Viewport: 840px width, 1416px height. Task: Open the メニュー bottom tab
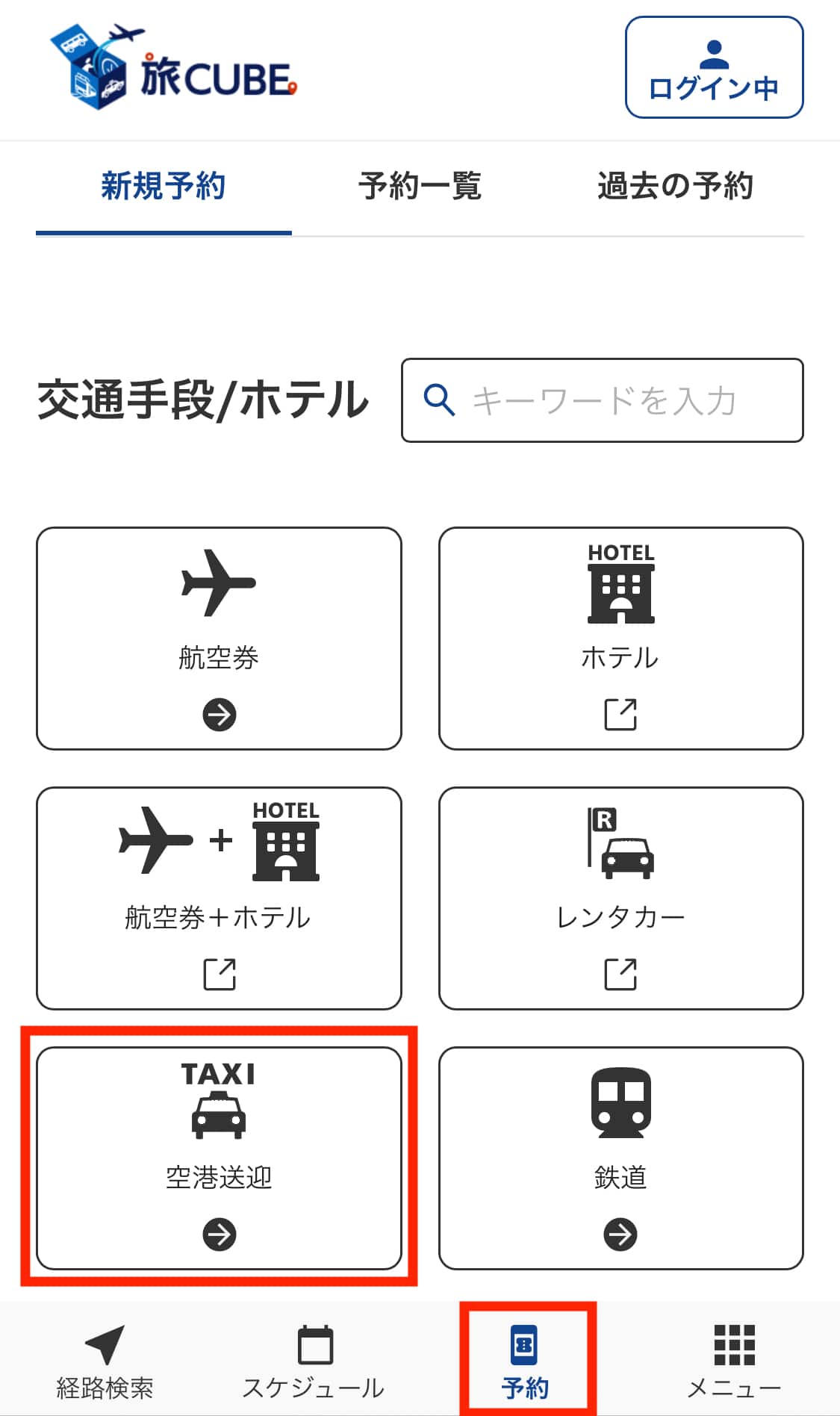click(734, 1361)
